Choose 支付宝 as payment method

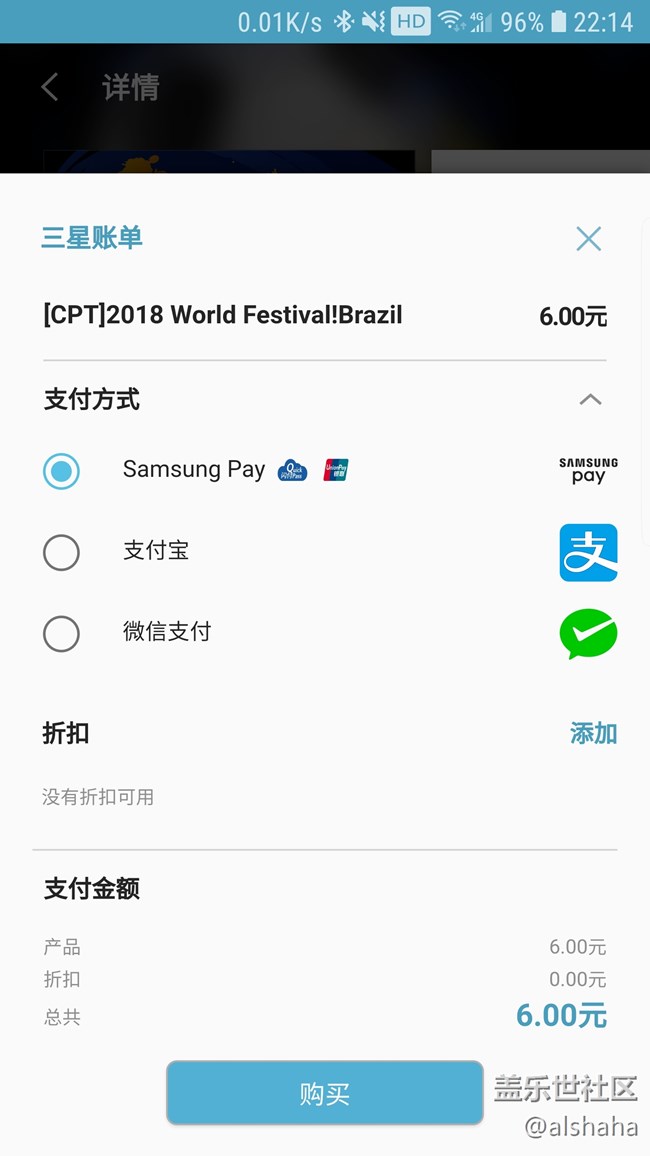(61, 552)
